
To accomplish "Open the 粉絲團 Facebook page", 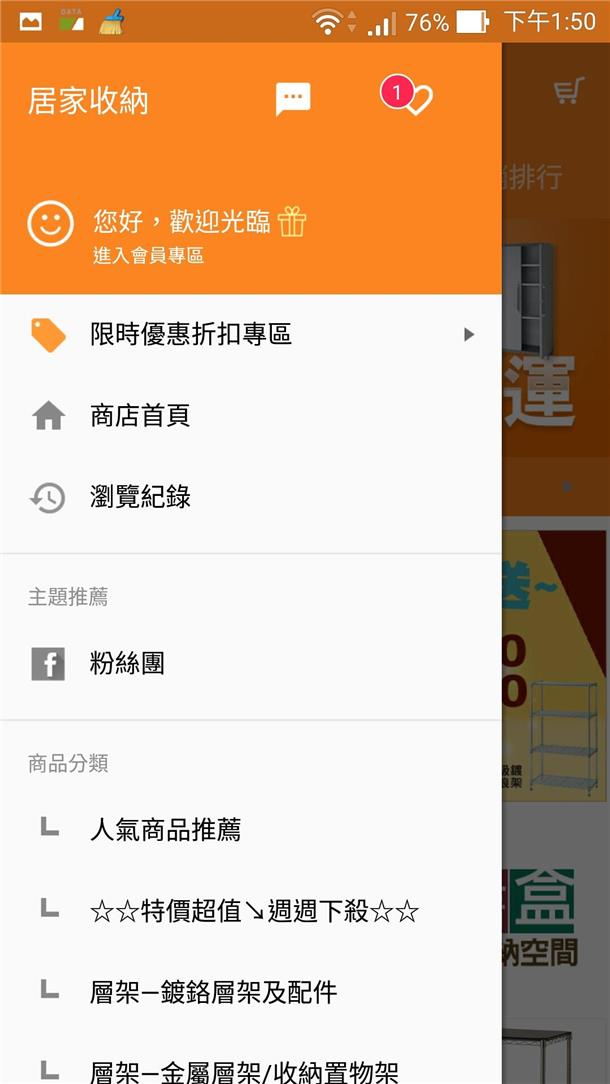I will coord(127,663).
